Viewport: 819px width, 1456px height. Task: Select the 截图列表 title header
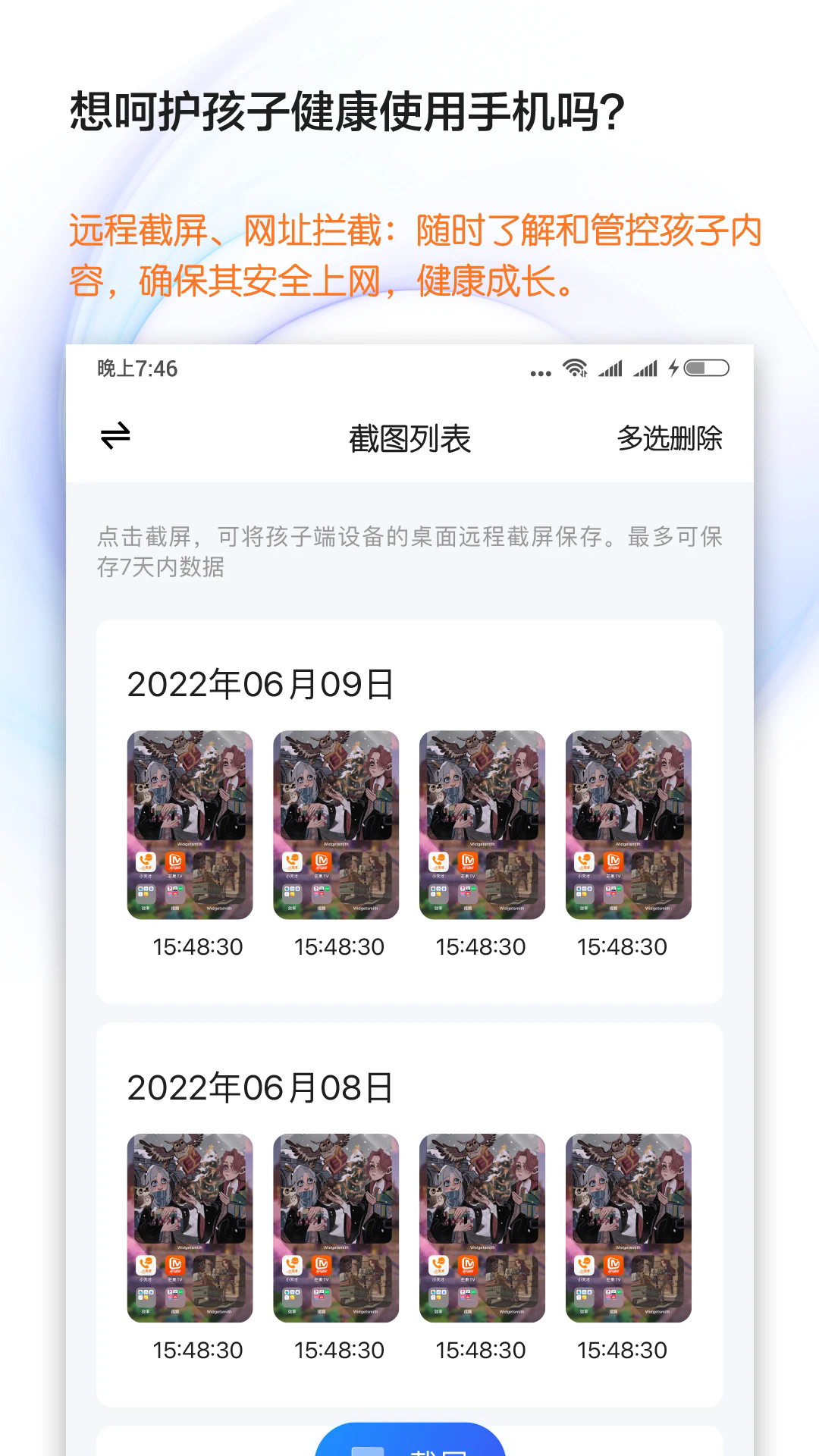pos(409,437)
